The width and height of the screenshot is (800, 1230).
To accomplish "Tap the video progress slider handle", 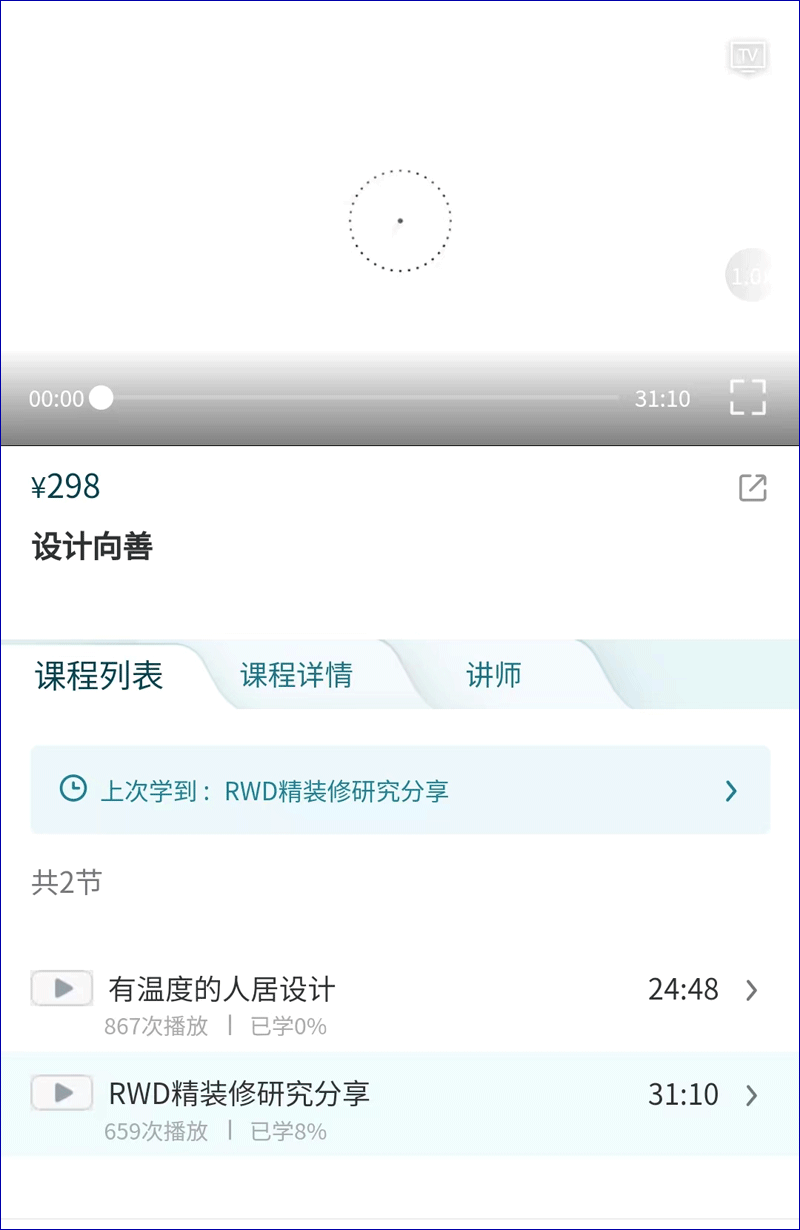I will pyautogui.click(x=101, y=398).
